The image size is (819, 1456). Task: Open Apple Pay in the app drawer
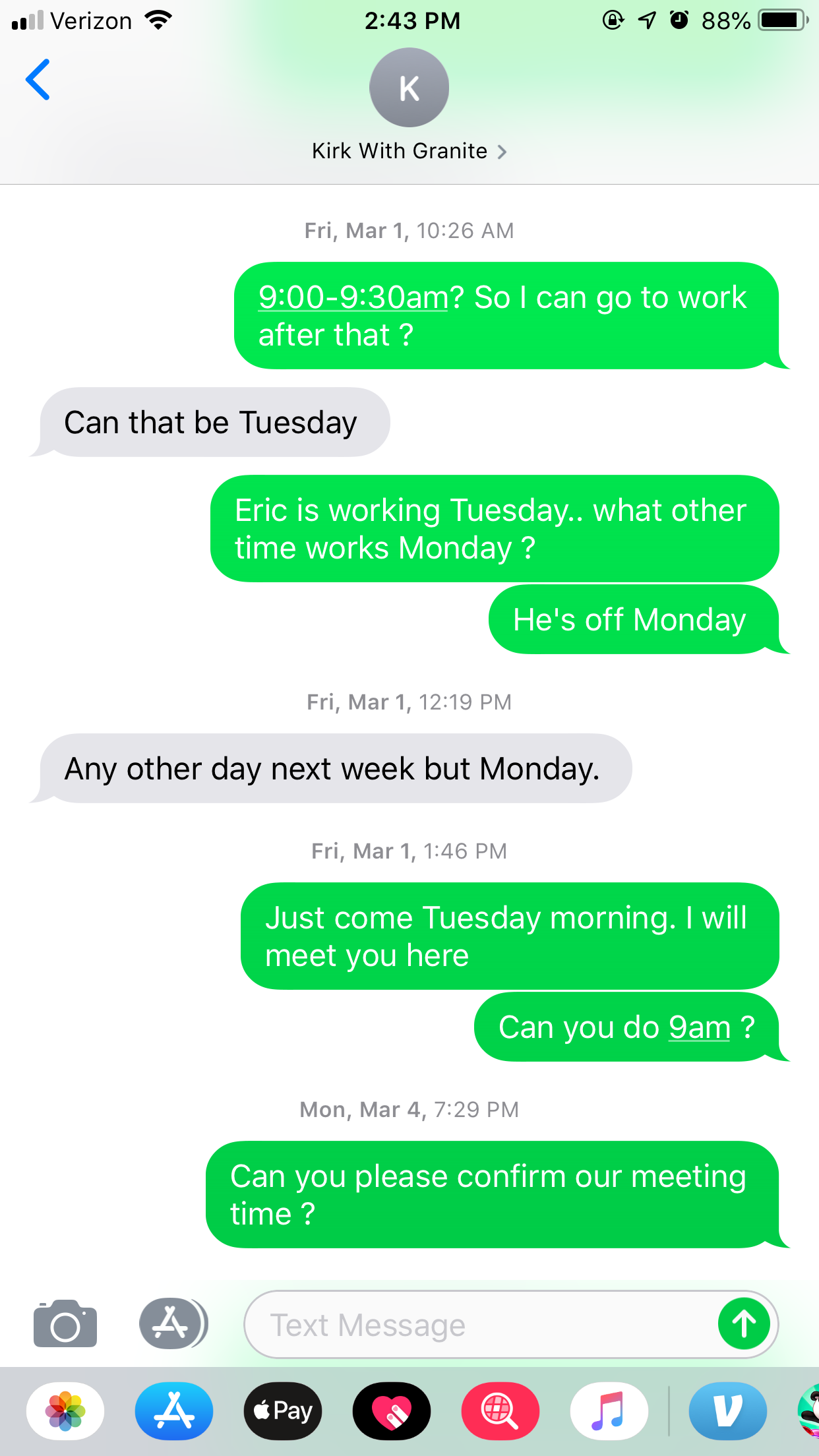click(283, 1411)
